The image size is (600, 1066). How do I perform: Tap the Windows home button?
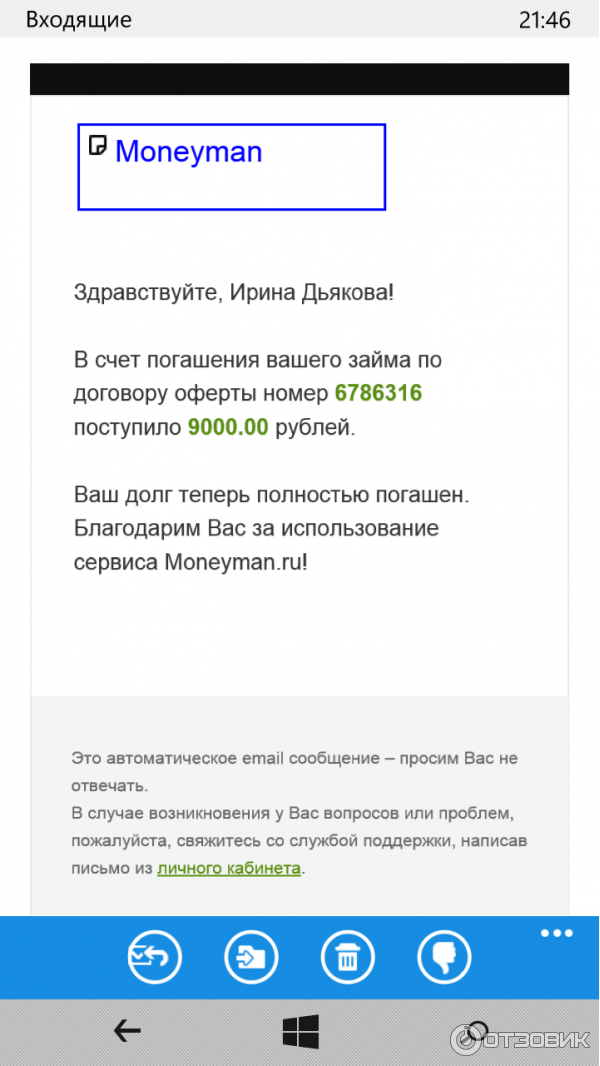(x=300, y=1031)
